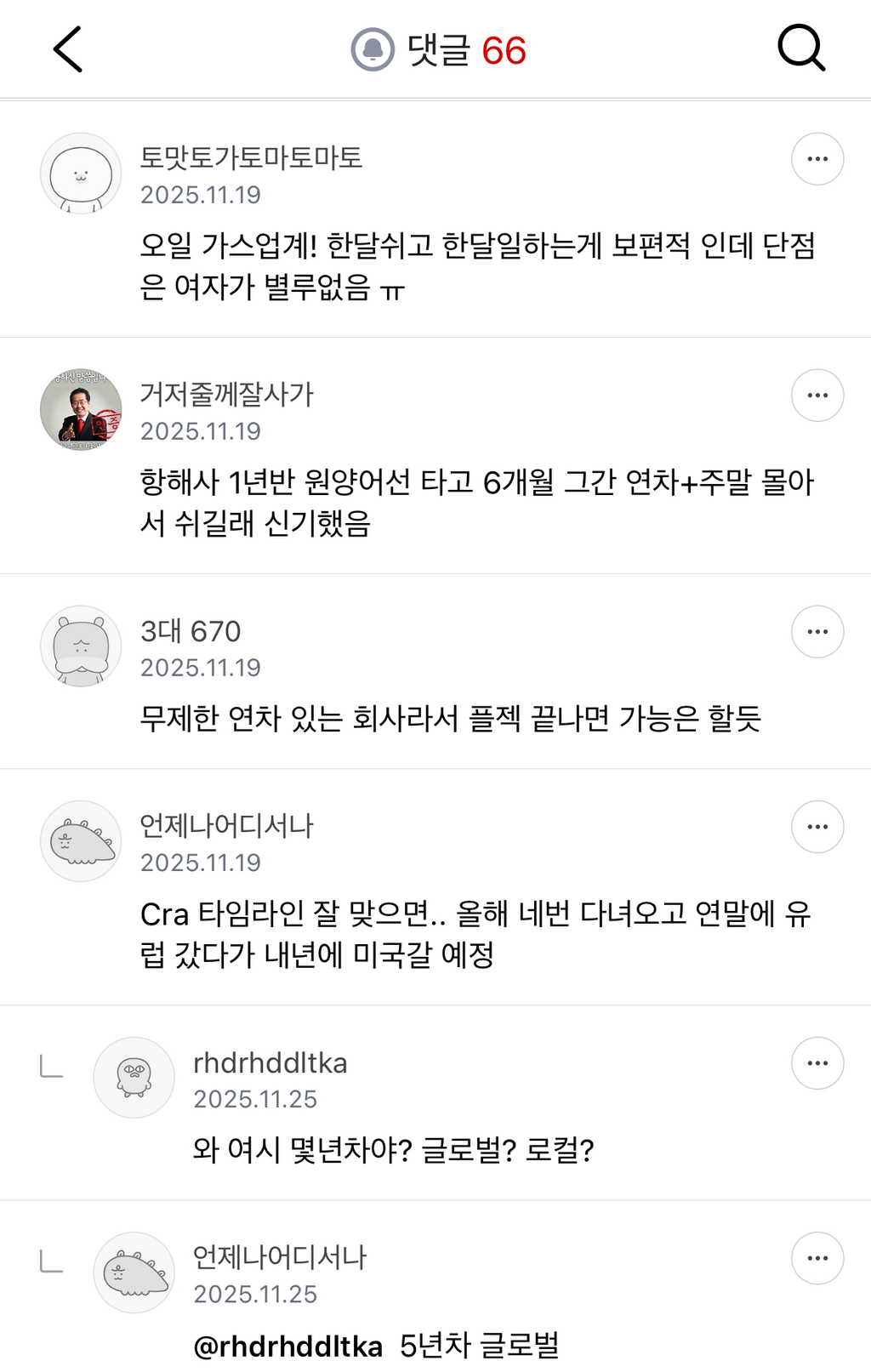Open options menu for 3대 670's comment

[817, 631]
